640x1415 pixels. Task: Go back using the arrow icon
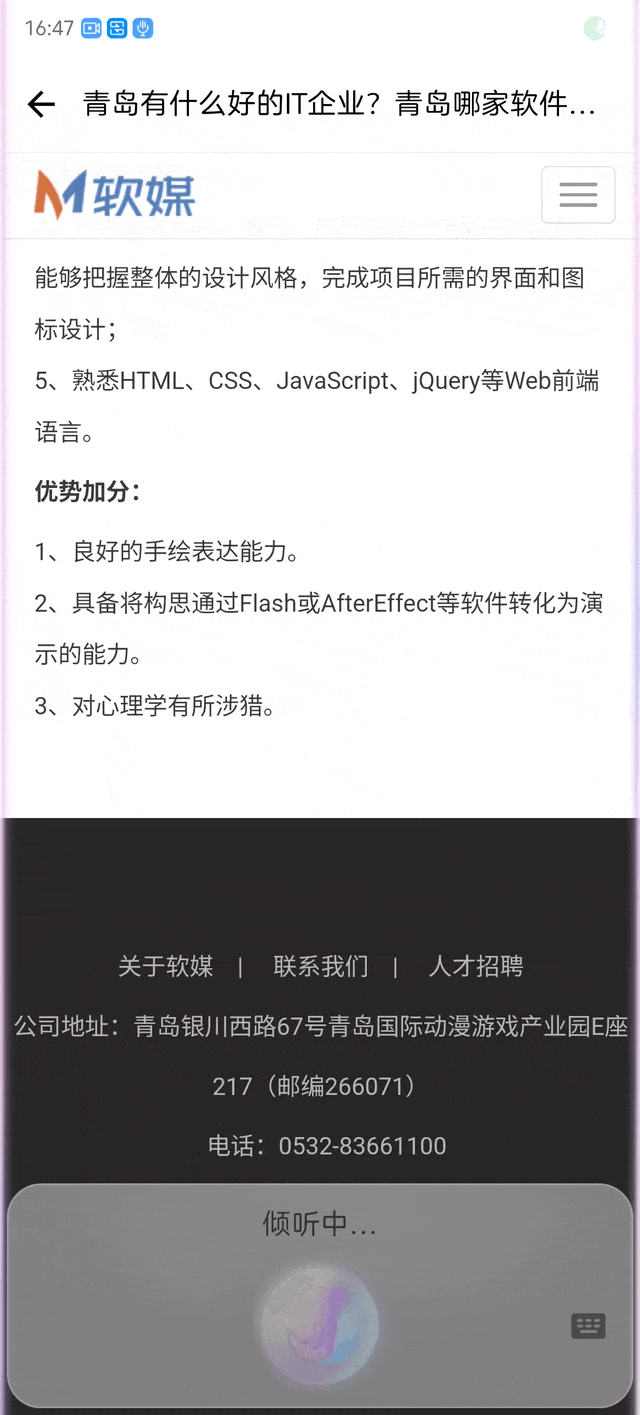(41, 104)
